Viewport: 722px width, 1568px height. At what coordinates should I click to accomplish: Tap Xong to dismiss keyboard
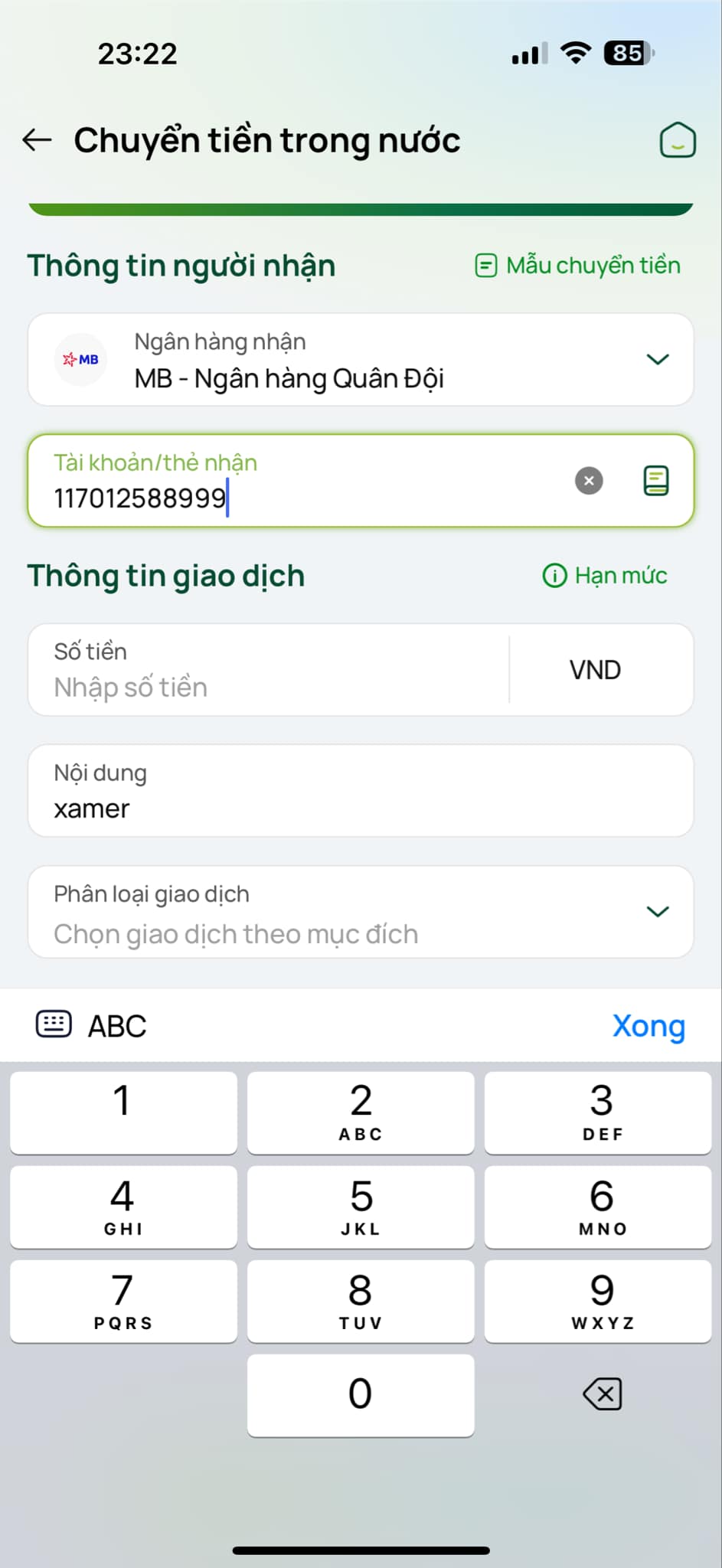[x=648, y=1026]
